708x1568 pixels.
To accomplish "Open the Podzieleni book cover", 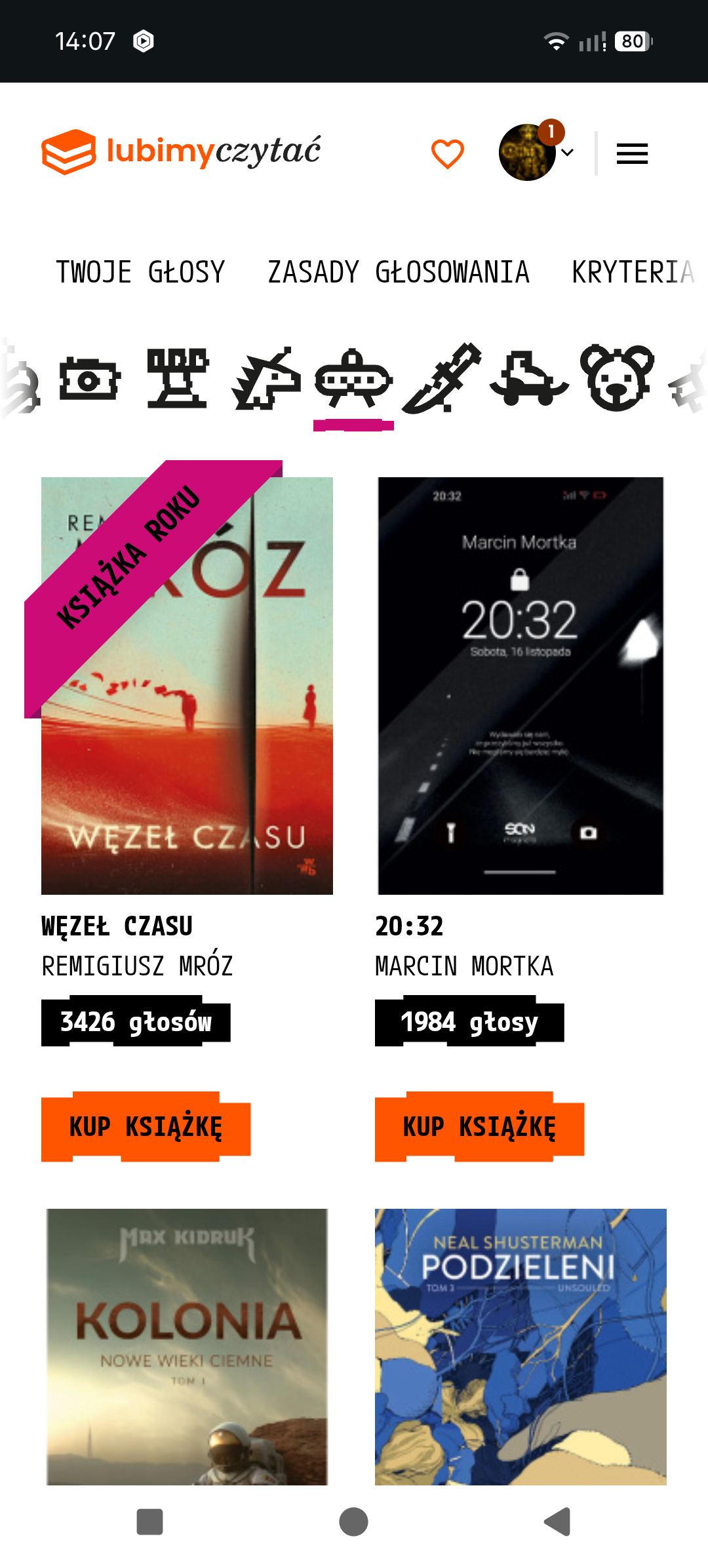I will [x=521, y=1346].
